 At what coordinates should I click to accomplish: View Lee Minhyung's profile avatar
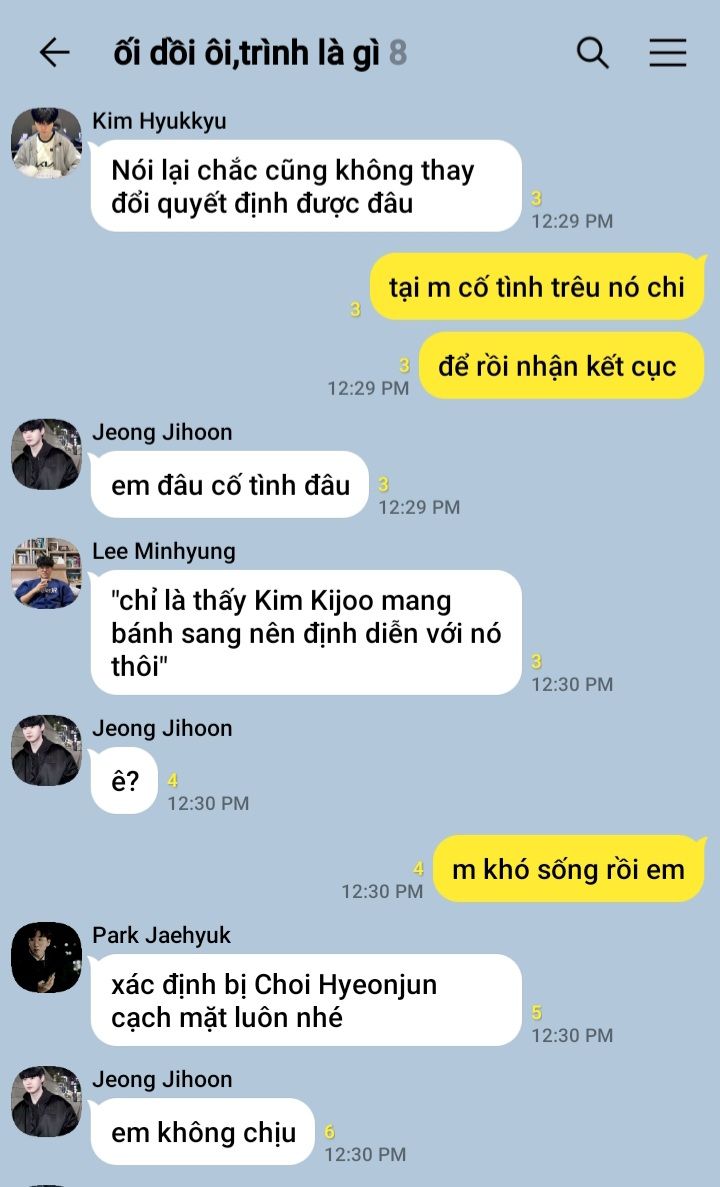(x=46, y=573)
